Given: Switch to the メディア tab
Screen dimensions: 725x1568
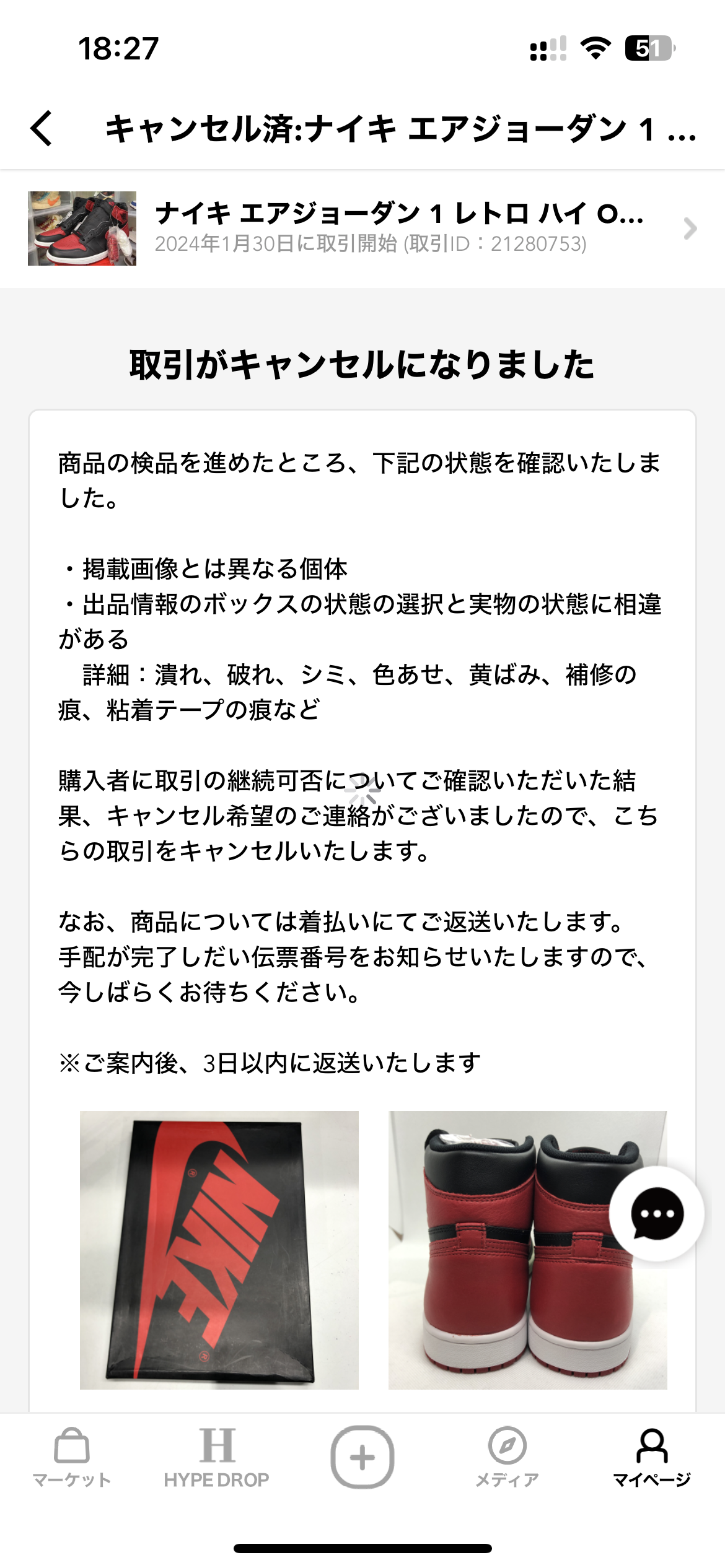Looking at the screenshot, I should (x=507, y=1458).
